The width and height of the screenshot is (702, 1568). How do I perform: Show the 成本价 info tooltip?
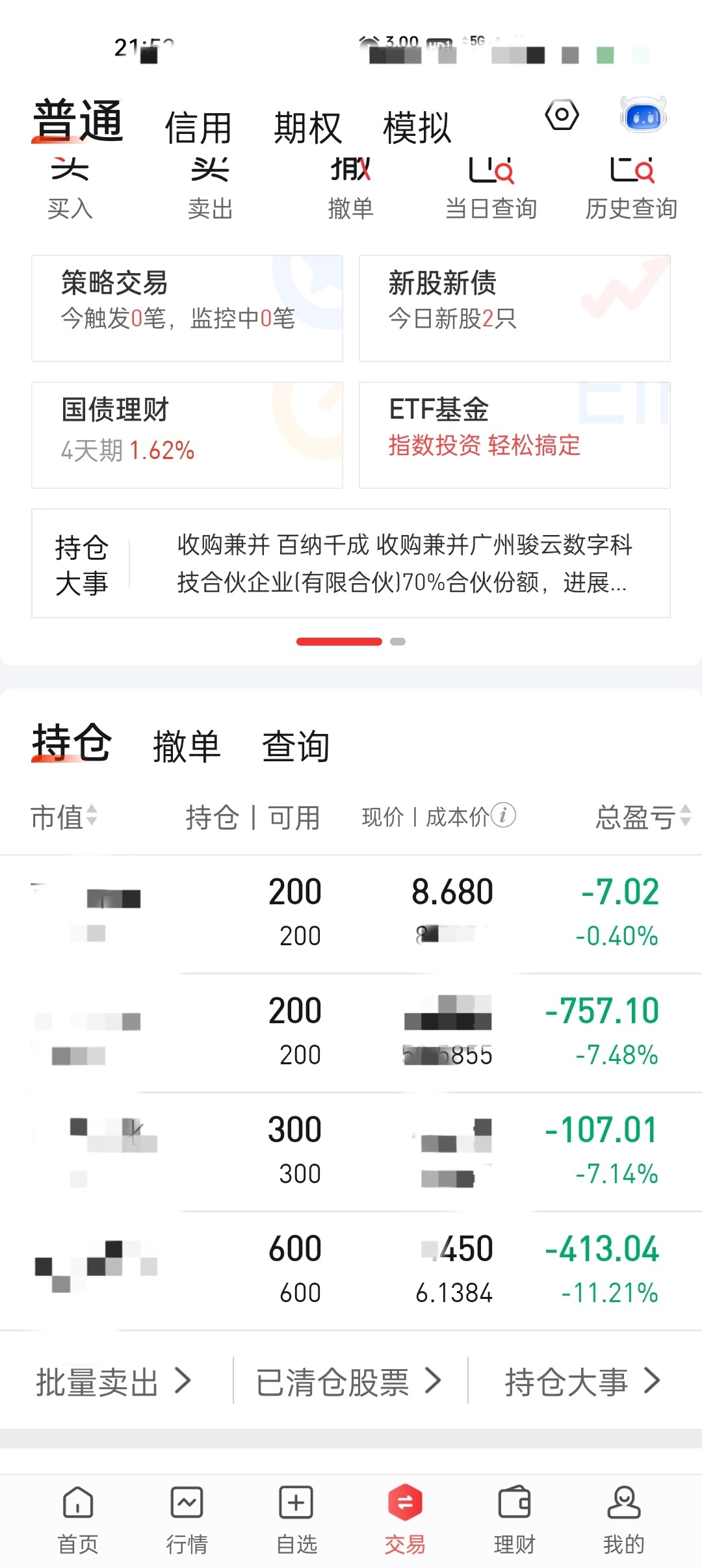tap(503, 815)
